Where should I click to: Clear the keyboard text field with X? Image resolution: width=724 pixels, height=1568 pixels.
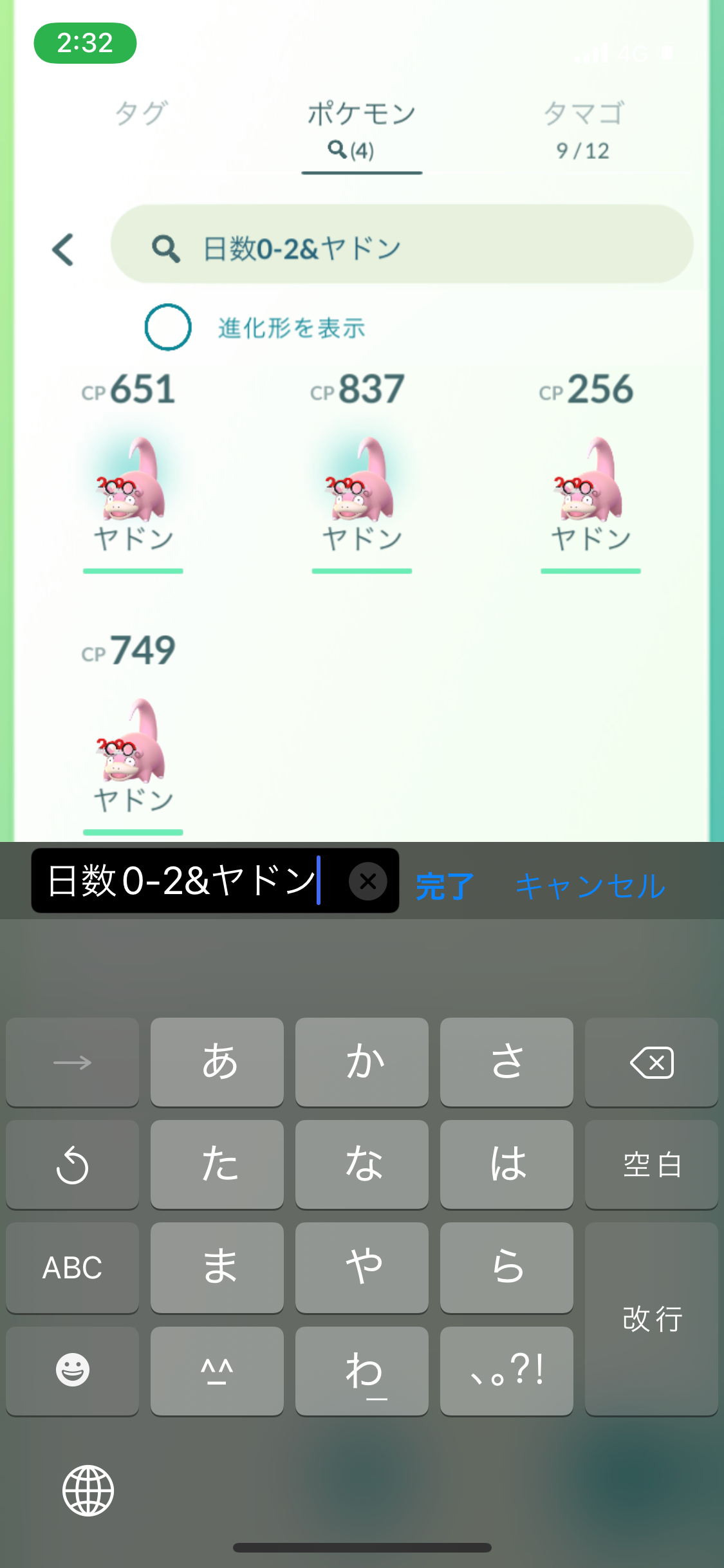point(367,881)
